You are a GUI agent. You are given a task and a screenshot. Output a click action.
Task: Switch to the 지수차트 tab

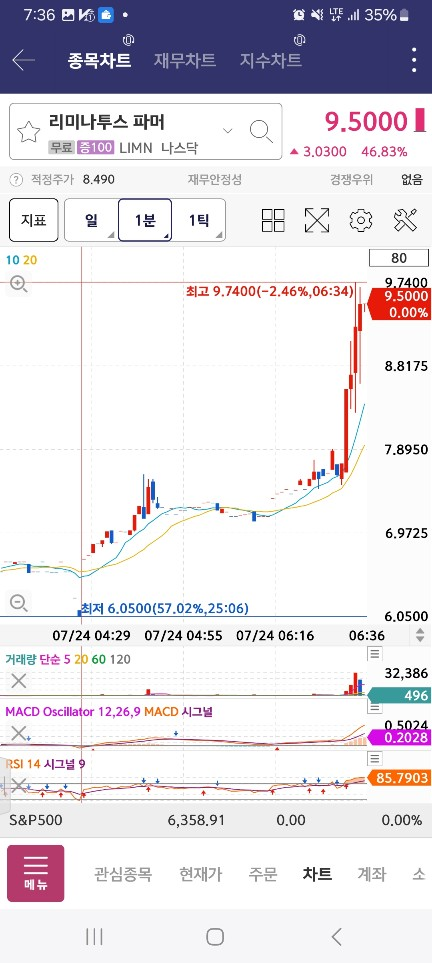[x=270, y=60]
